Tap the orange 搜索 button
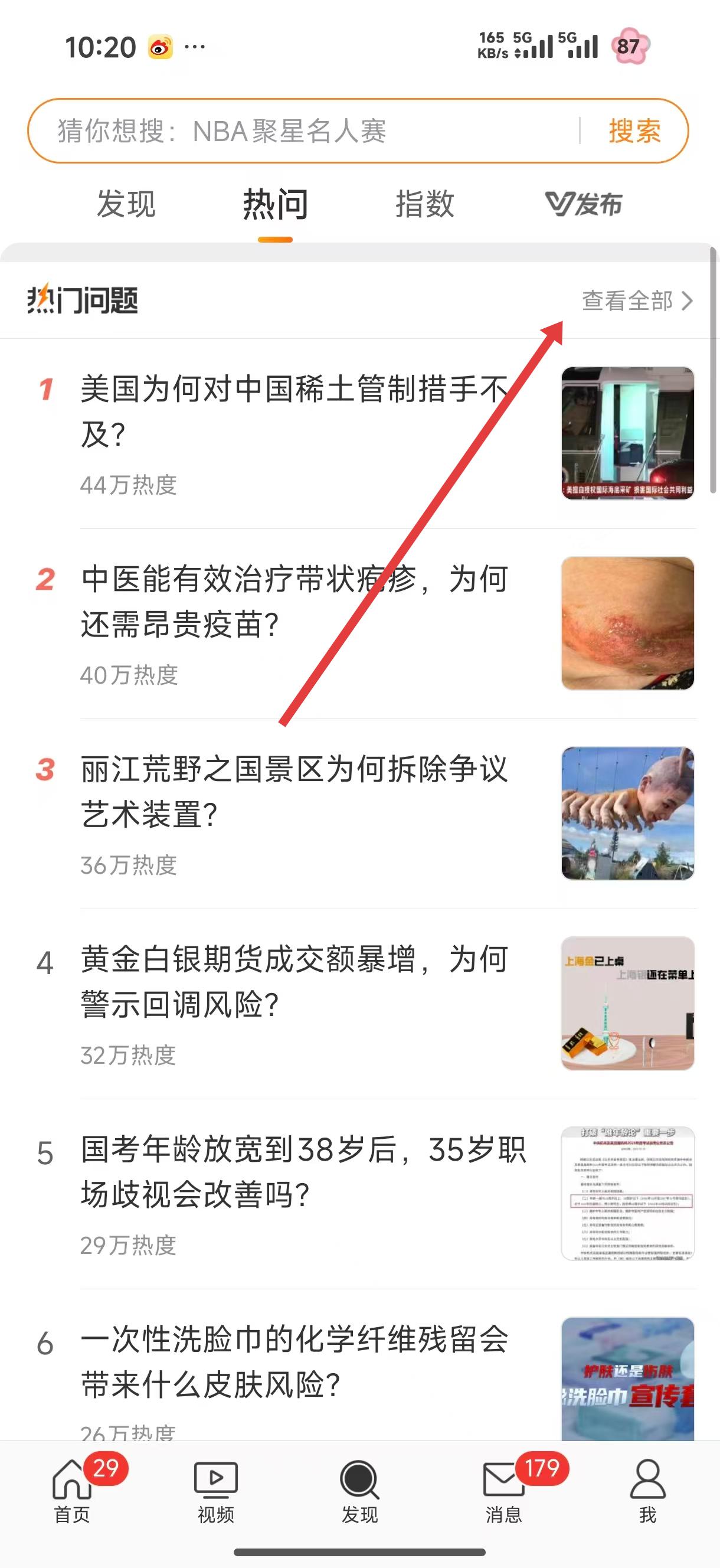This screenshot has width=720, height=1568. 634,131
